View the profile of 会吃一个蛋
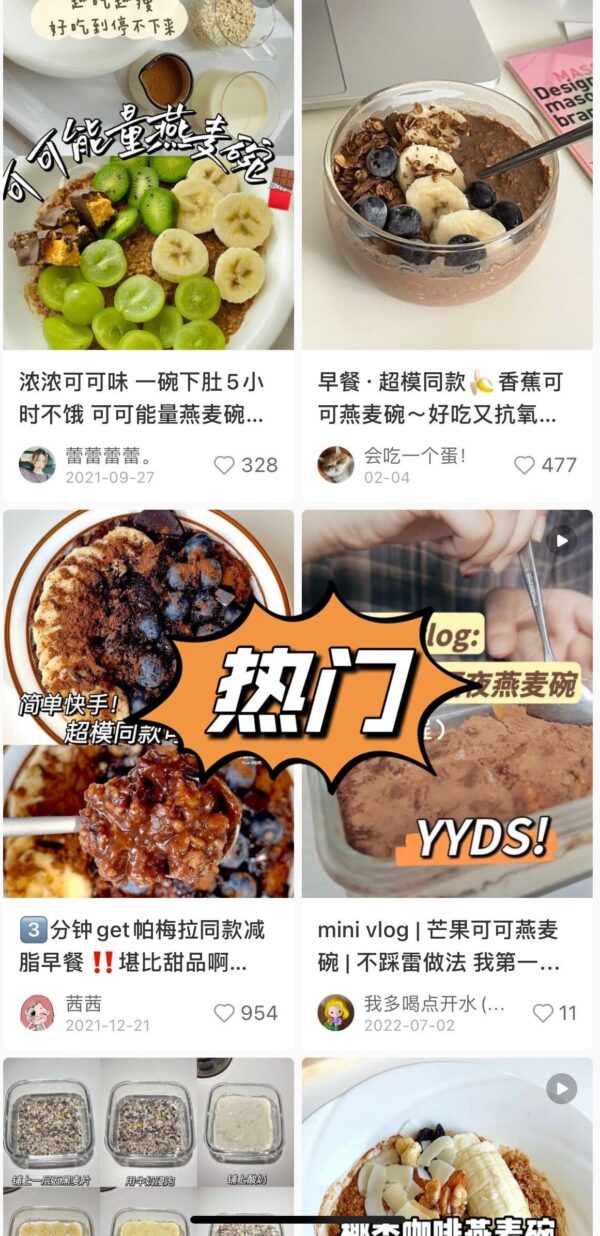The image size is (600, 1236). (x=336, y=465)
